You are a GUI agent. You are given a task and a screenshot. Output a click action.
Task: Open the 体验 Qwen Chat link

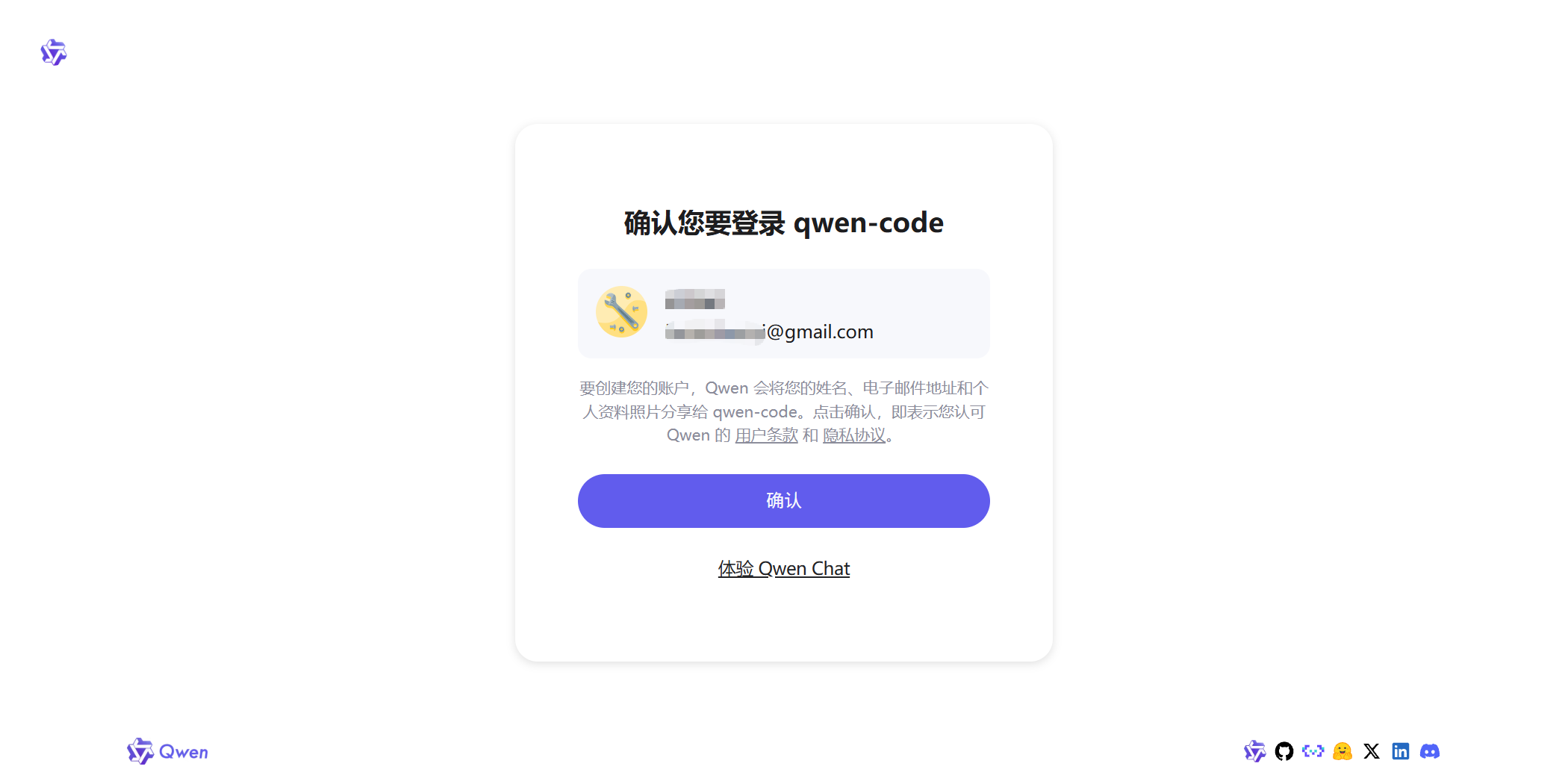pos(783,569)
